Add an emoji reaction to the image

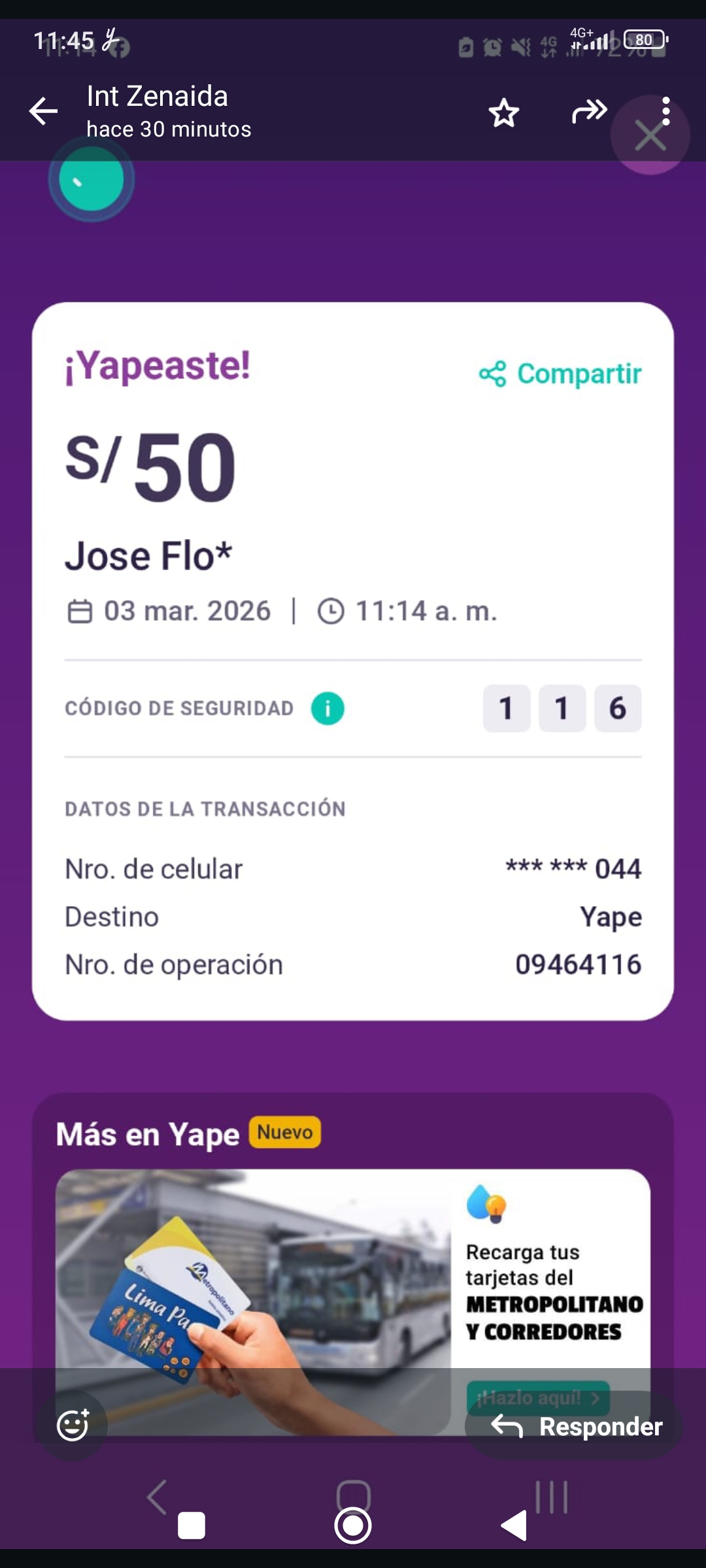[73, 1425]
